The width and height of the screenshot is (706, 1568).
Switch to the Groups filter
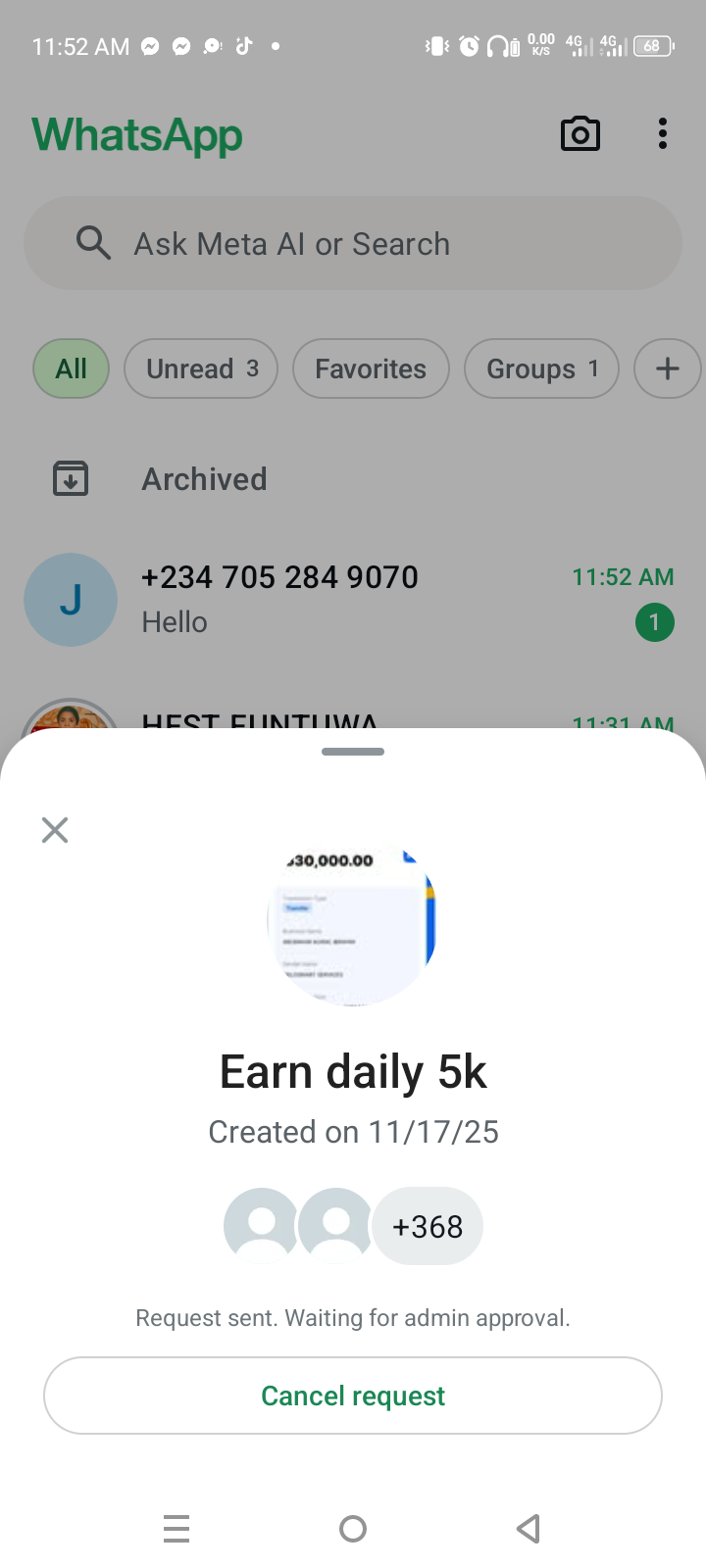pos(541,369)
